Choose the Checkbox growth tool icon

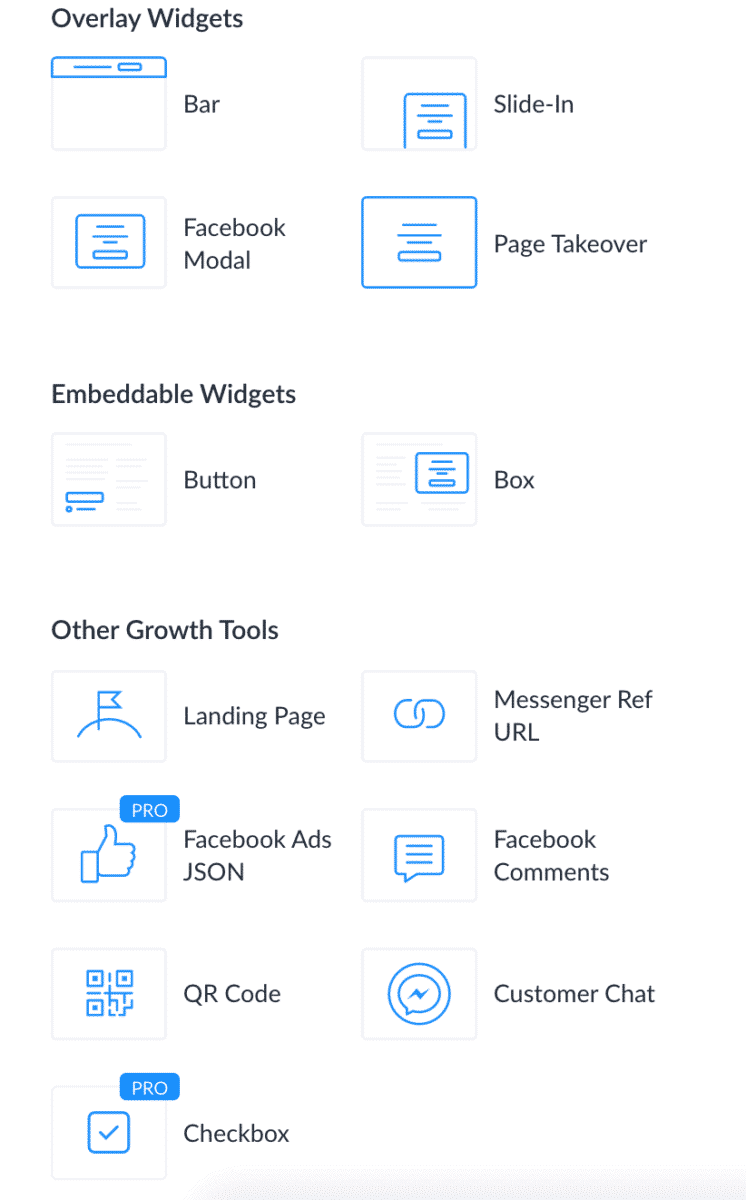coord(108,1132)
